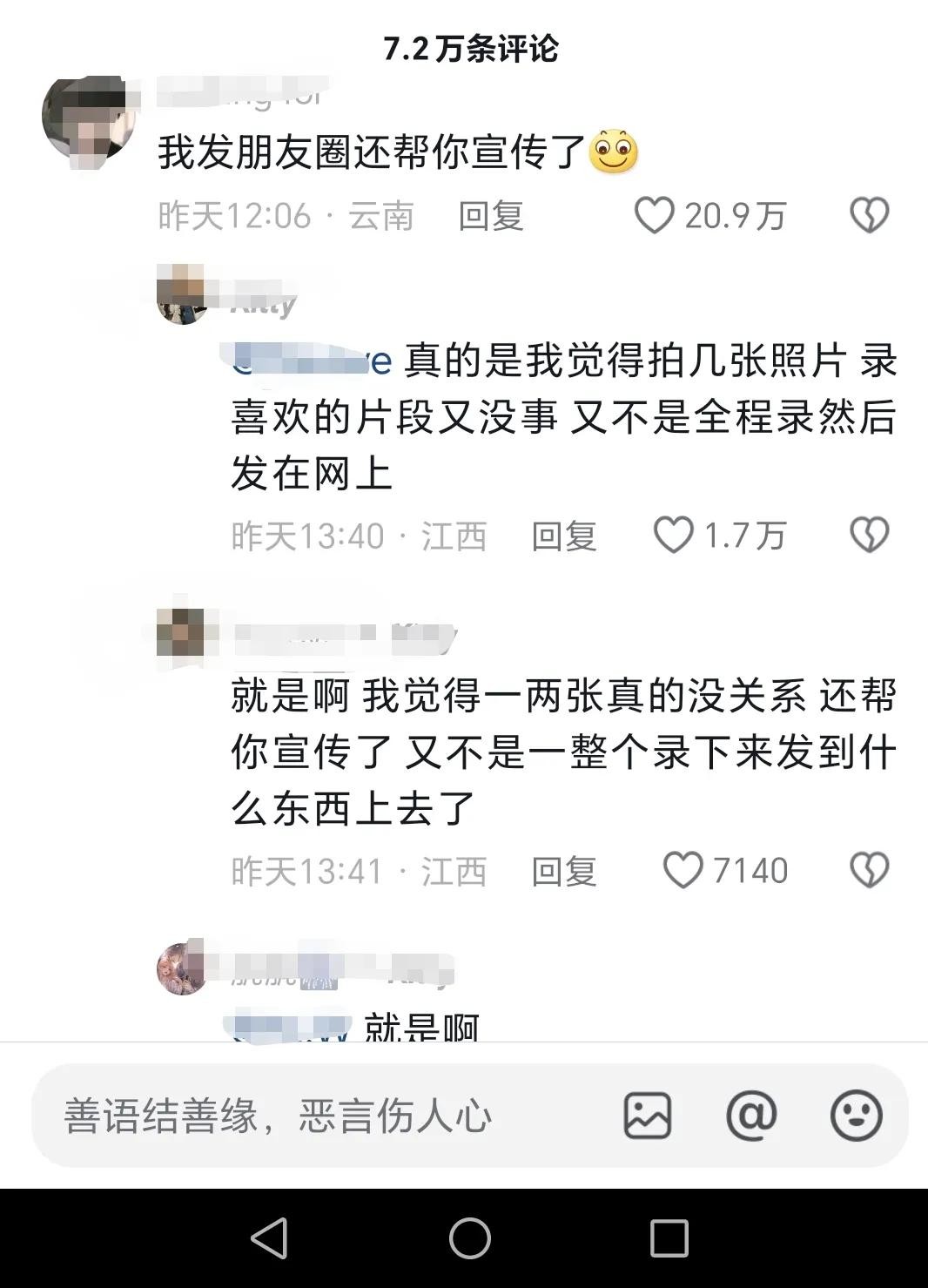Like the reply posted at 13:41

[683, 870]
